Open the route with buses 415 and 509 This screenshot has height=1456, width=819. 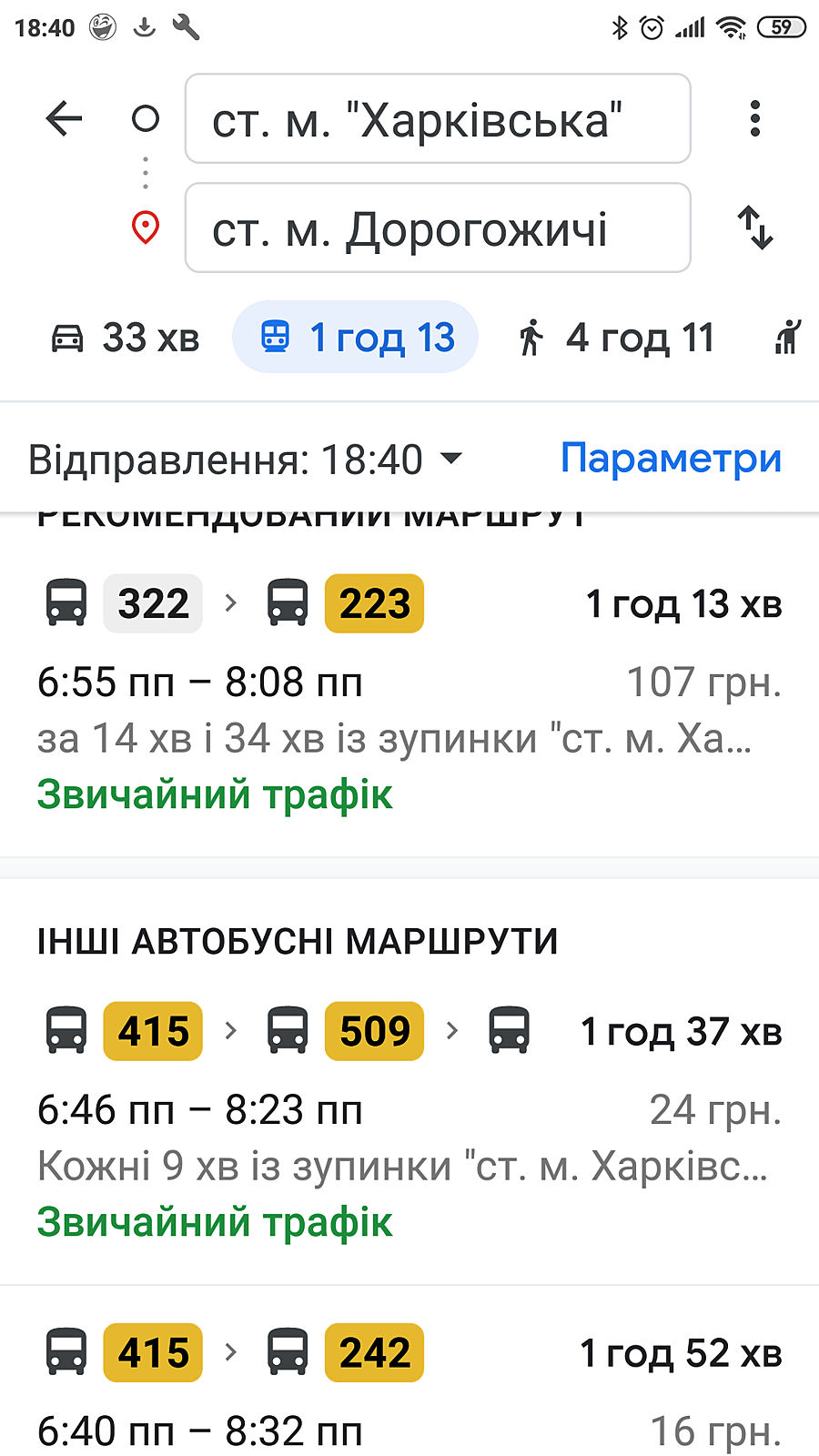click(x=409, y=1119)
